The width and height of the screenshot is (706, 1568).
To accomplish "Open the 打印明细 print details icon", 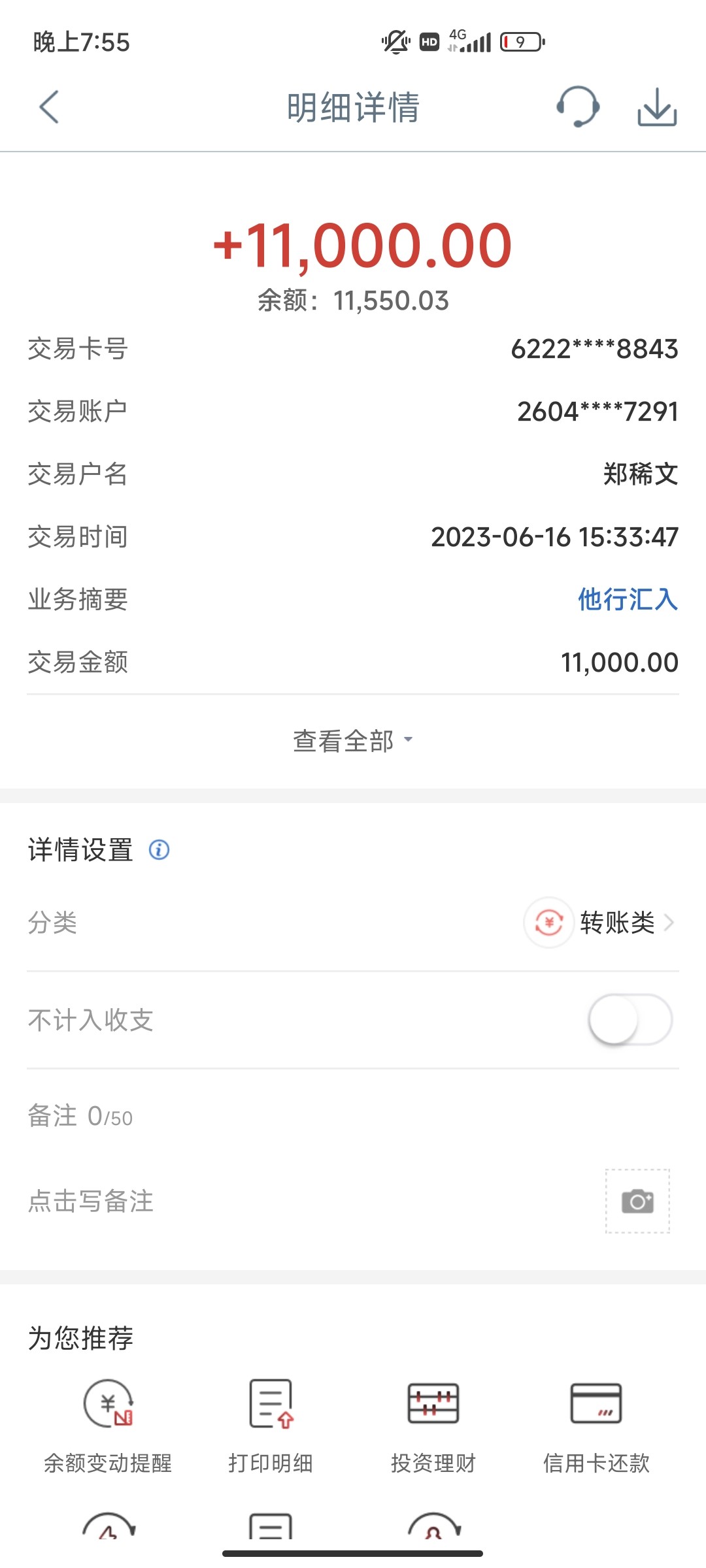I will (x=271, y=1404).
